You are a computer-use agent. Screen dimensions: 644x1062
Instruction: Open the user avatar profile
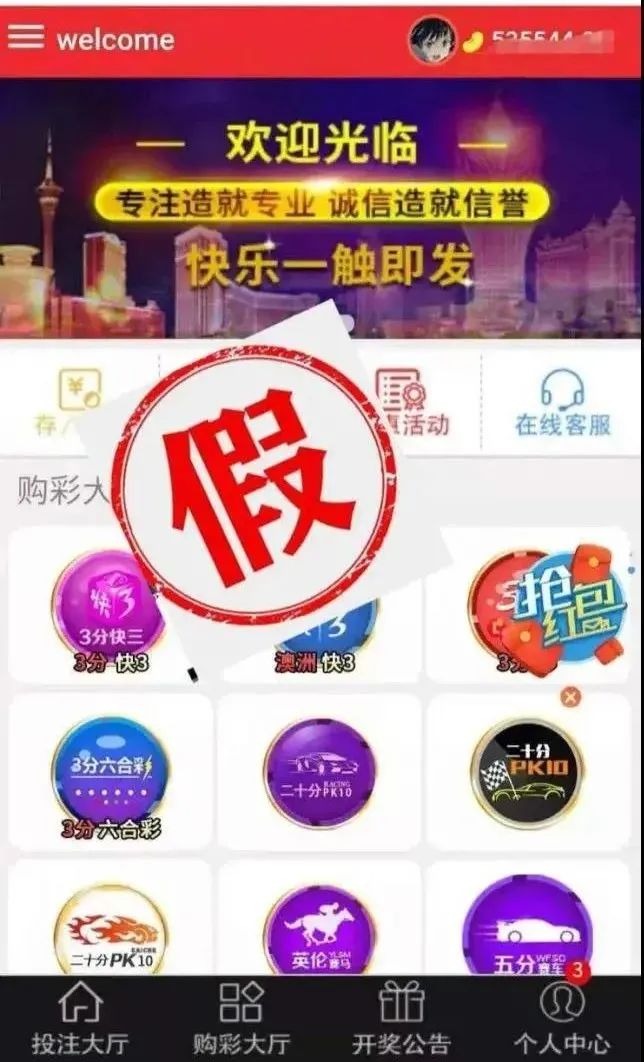coord(432,39)
